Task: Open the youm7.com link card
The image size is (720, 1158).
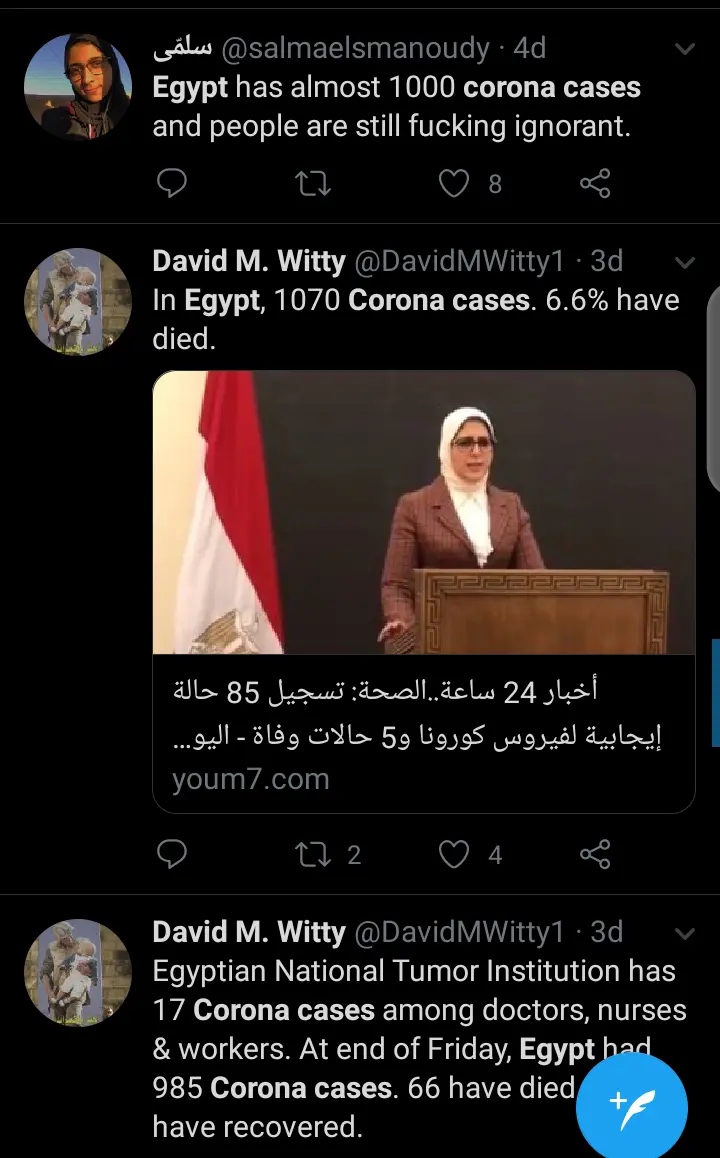Action: tap(424, 591)
